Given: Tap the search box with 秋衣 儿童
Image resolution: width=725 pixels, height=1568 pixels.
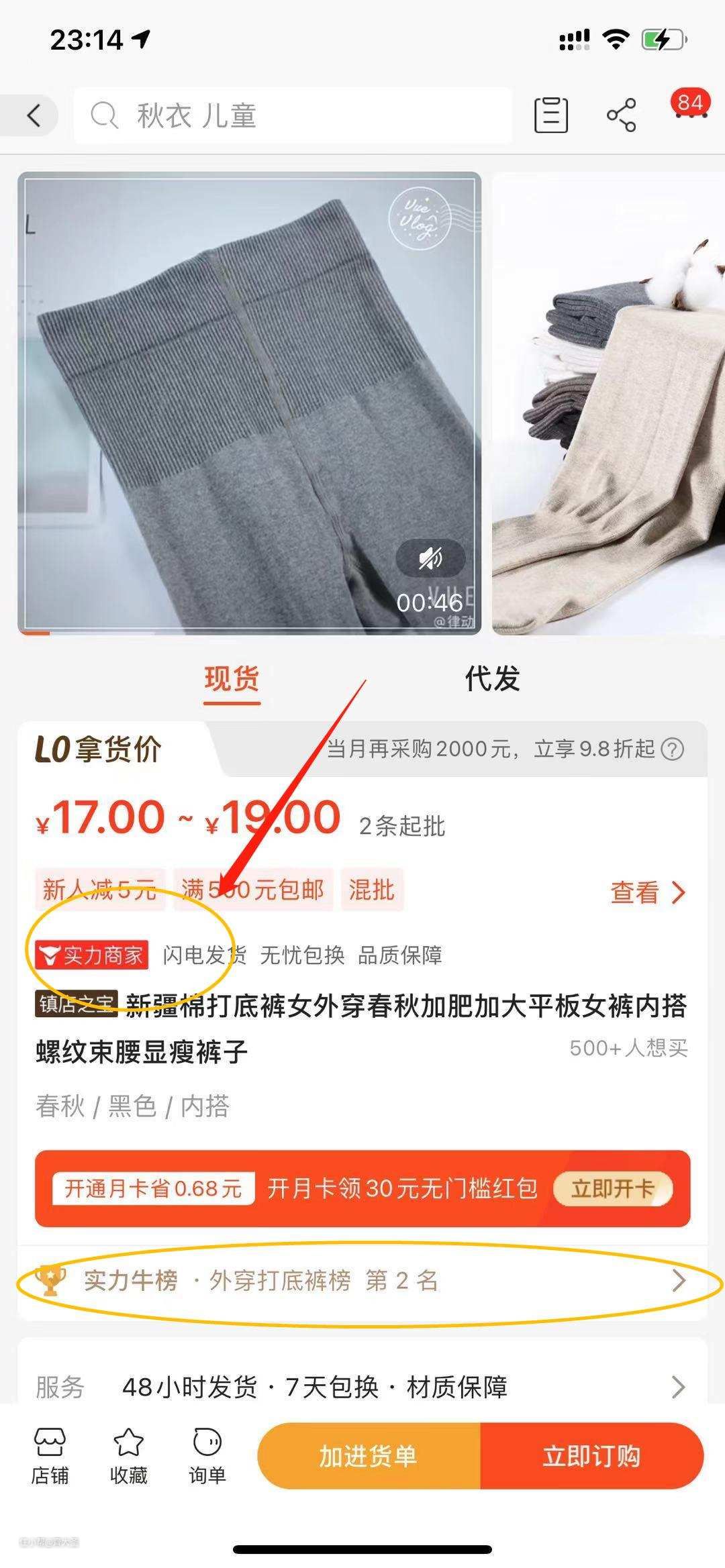Looking at the screenshot, I should coord(293,115).
